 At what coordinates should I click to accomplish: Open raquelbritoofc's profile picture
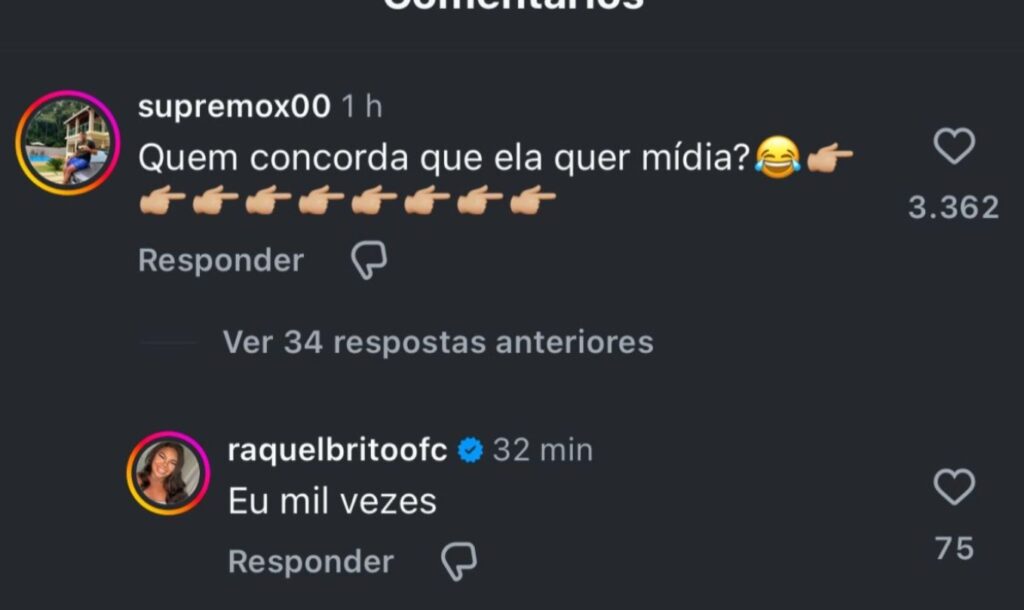coord(167,473)
